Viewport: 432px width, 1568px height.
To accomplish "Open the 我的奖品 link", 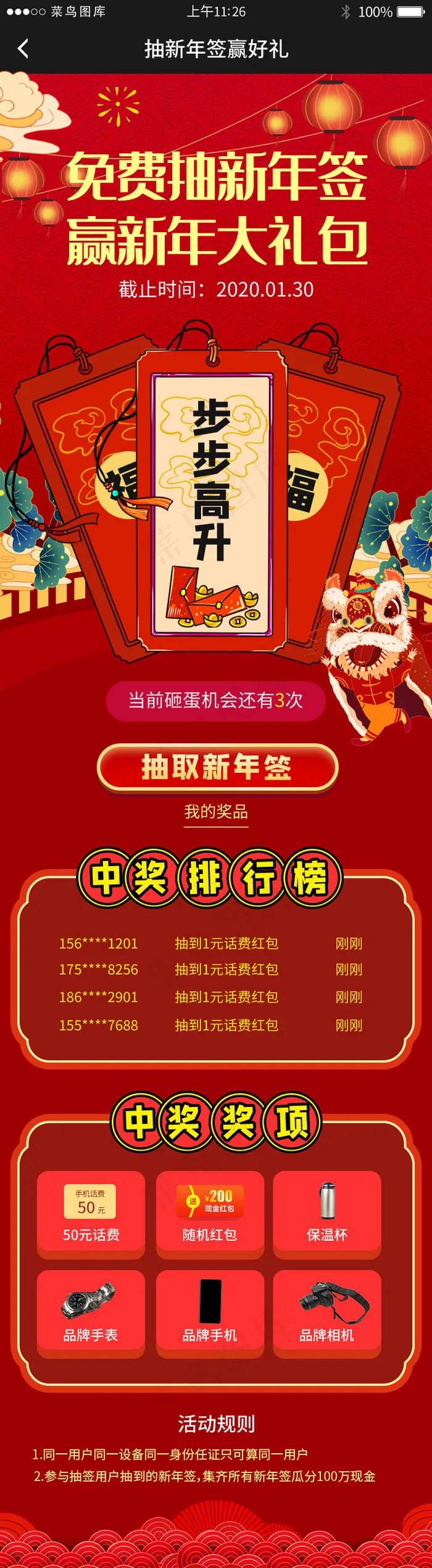I will 216,812.
